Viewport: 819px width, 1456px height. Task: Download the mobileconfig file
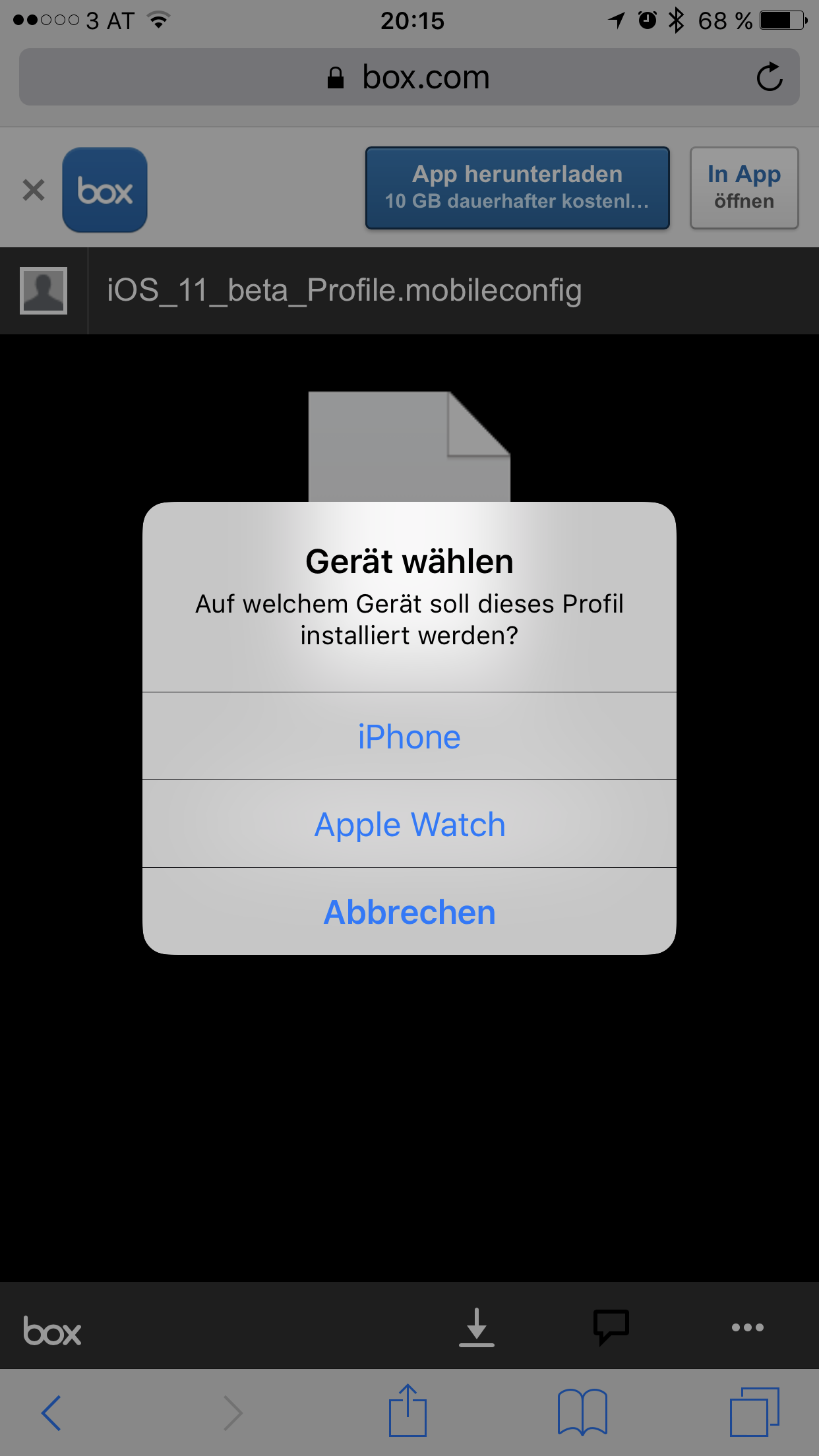coord(476,1327)
